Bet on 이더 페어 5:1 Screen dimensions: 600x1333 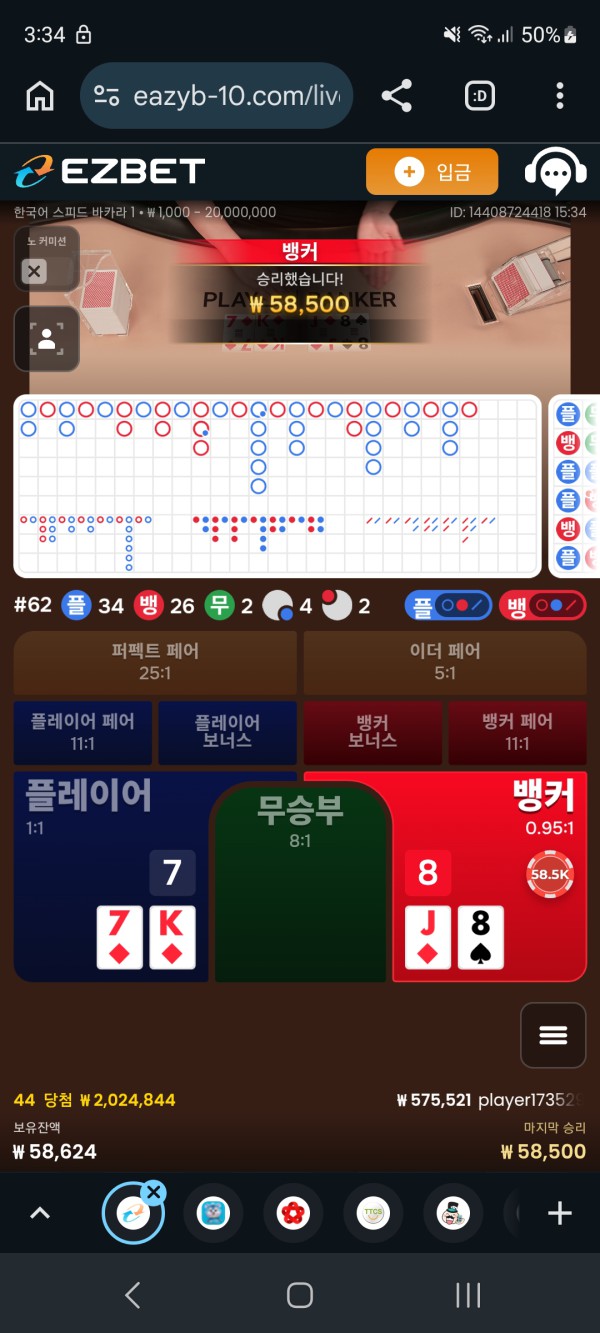(x=445, y=661)
